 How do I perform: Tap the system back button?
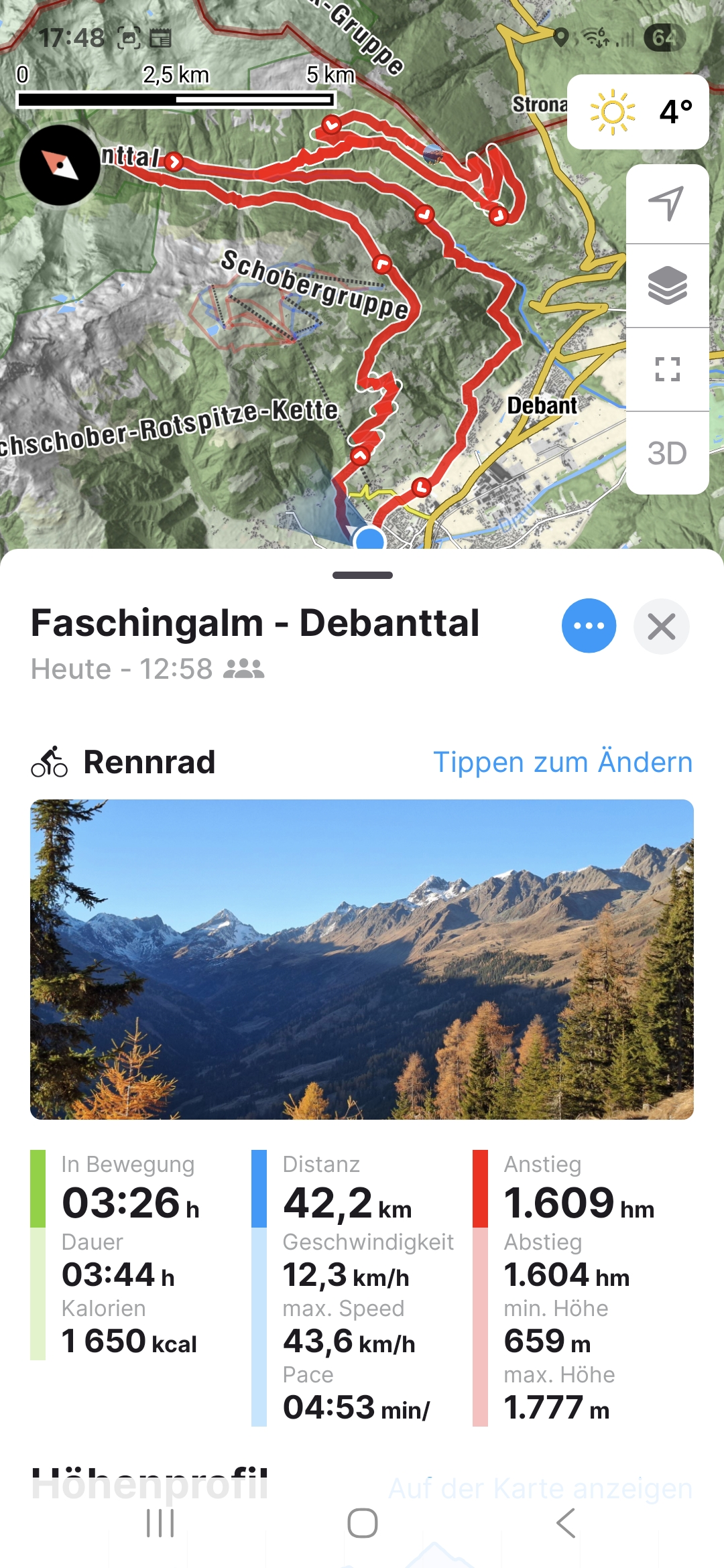[566, 1523]
